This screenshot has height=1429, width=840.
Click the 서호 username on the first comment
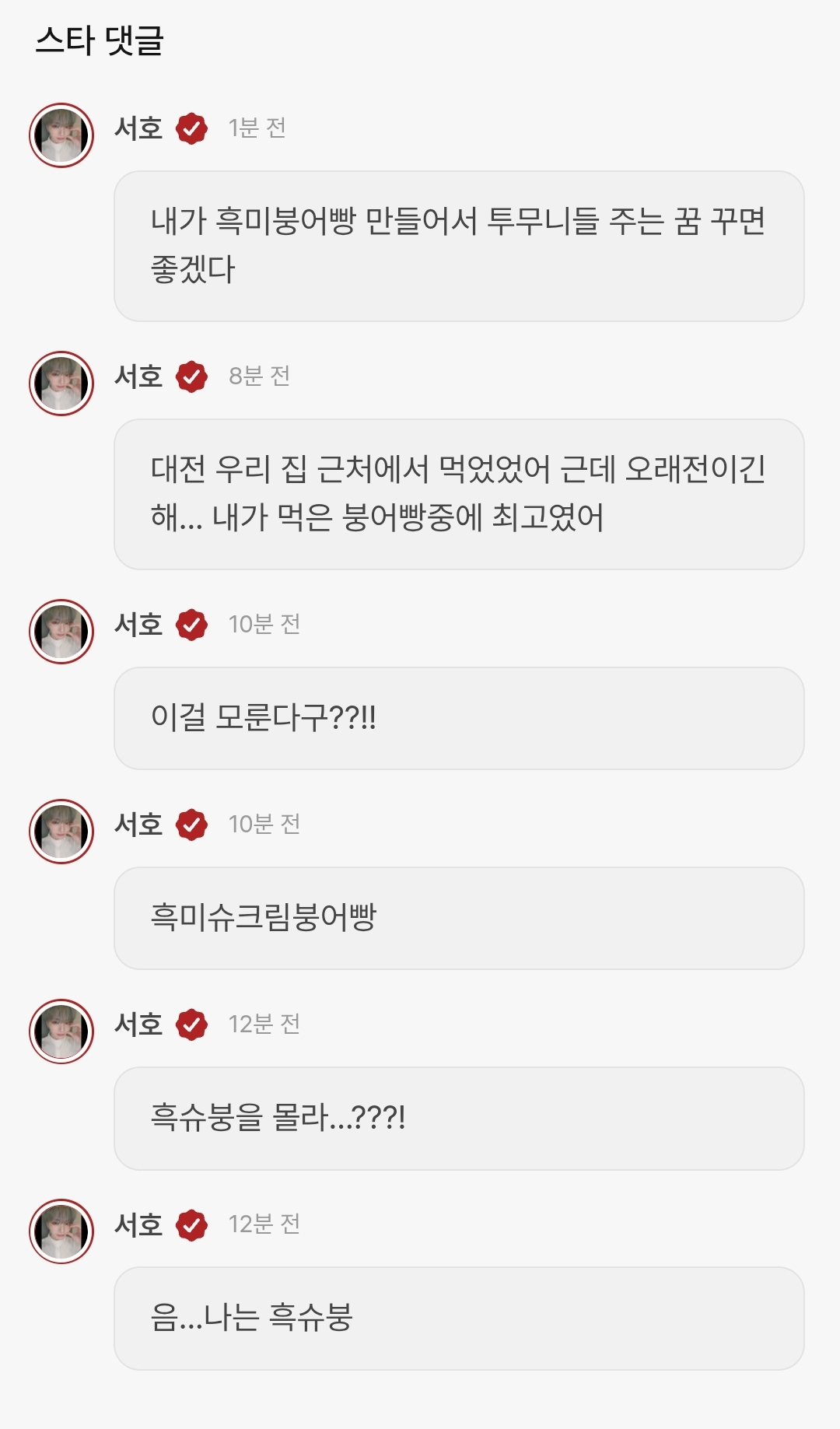click(x=140, y=130)
